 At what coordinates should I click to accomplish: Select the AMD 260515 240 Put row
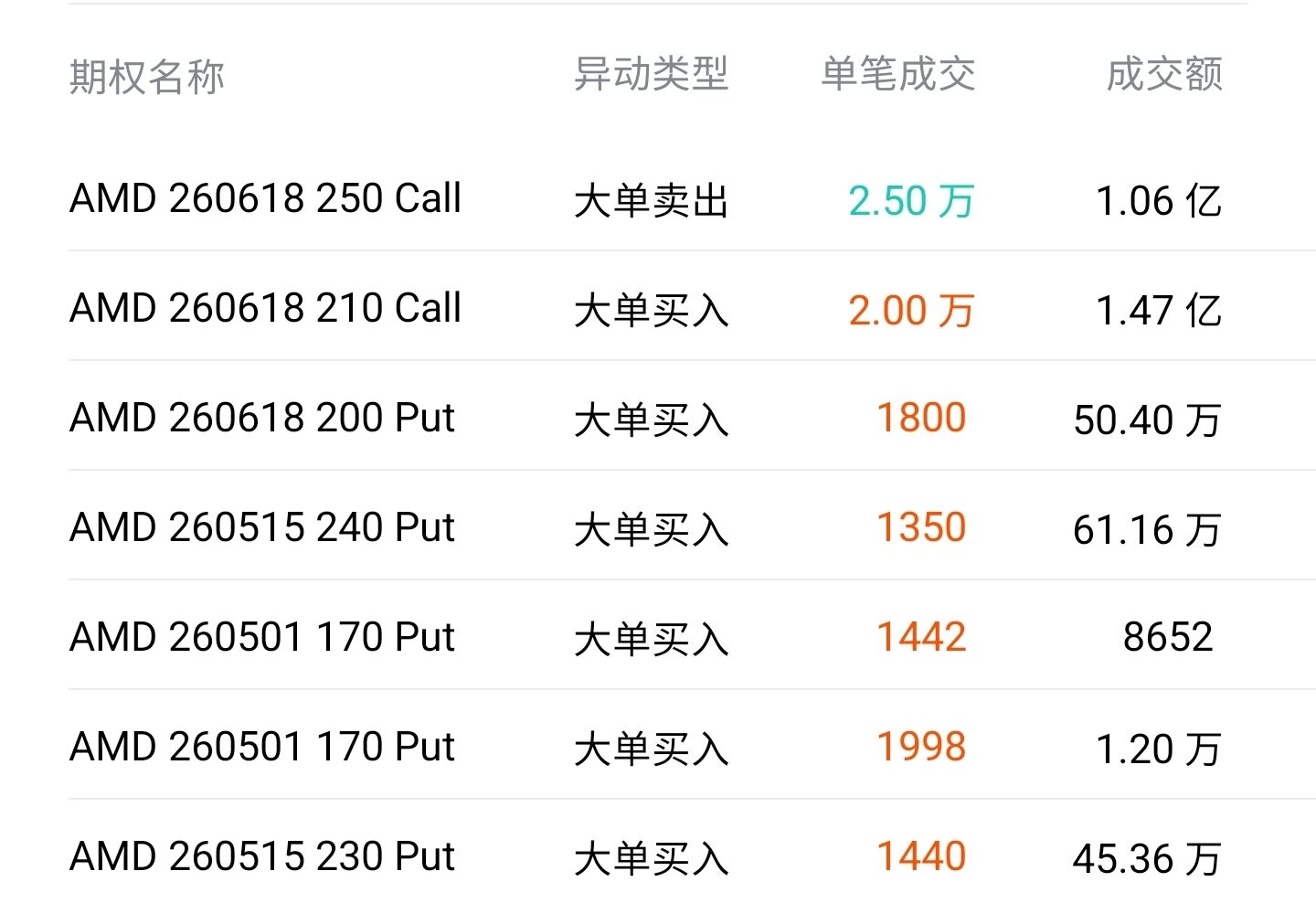click(x=262, y=528)
